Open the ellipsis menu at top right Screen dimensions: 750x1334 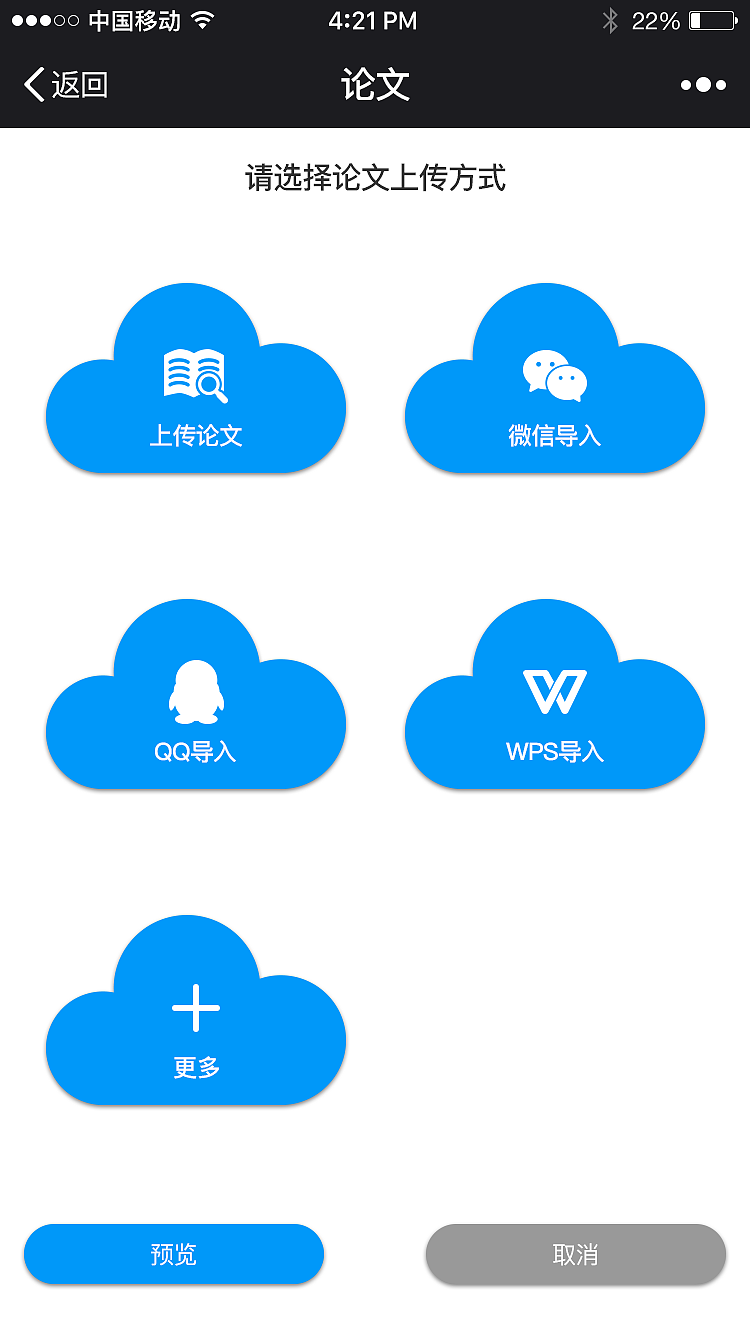pos(703,85)
